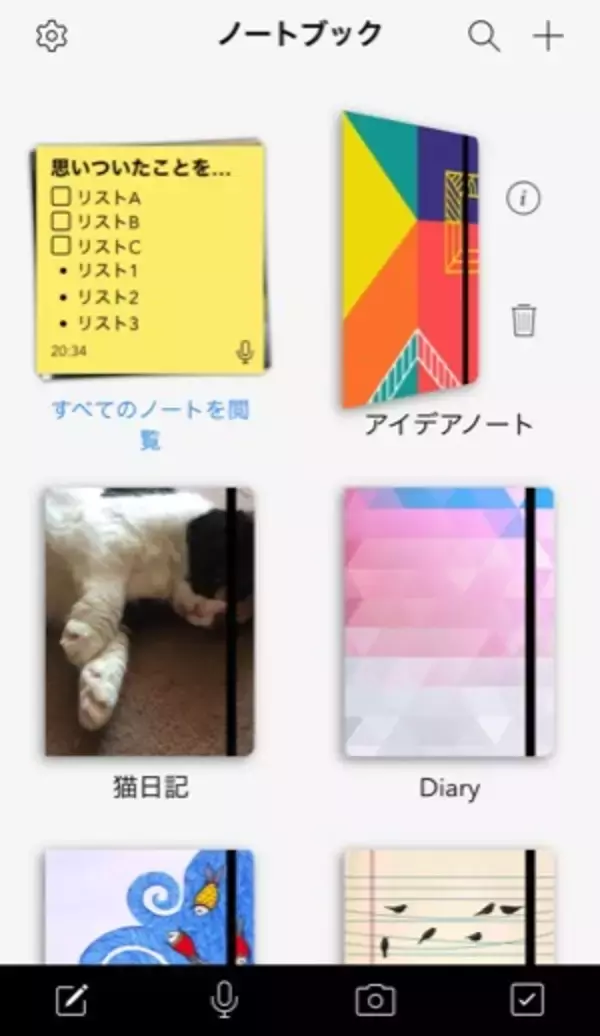Add a new notebook with plus
This screenshot has width=600, height=1036.
pyautogui.click(x=547, y=36)
